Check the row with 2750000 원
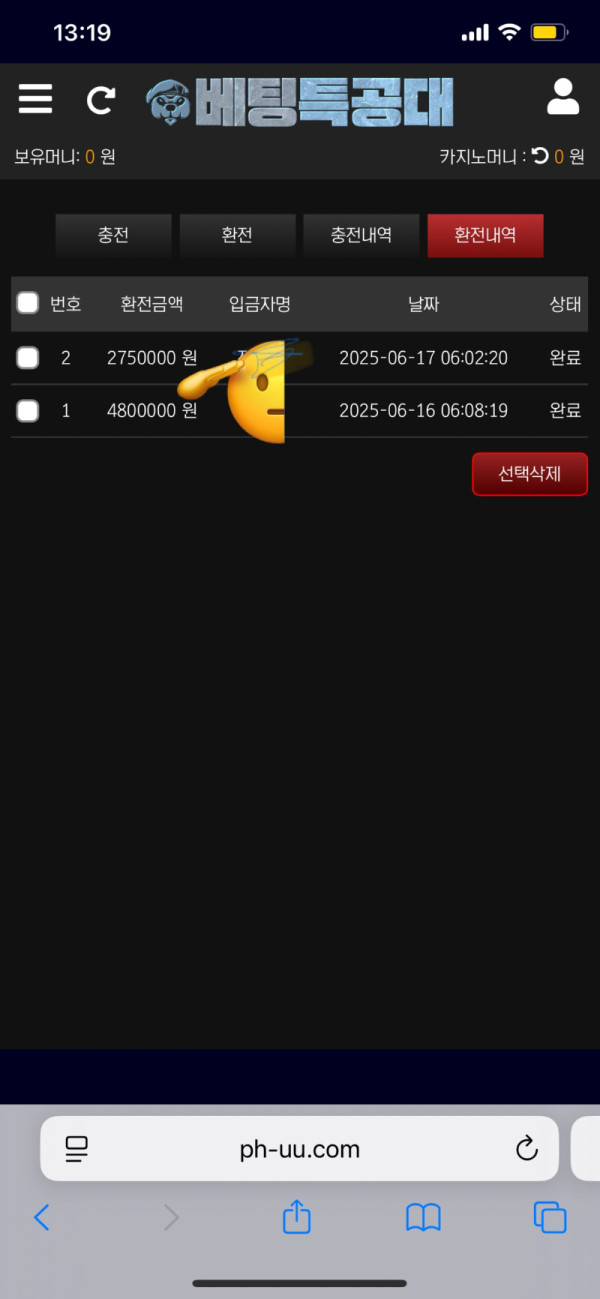The width and height of the screenshot is (600, 1299). tap(28, 357)
